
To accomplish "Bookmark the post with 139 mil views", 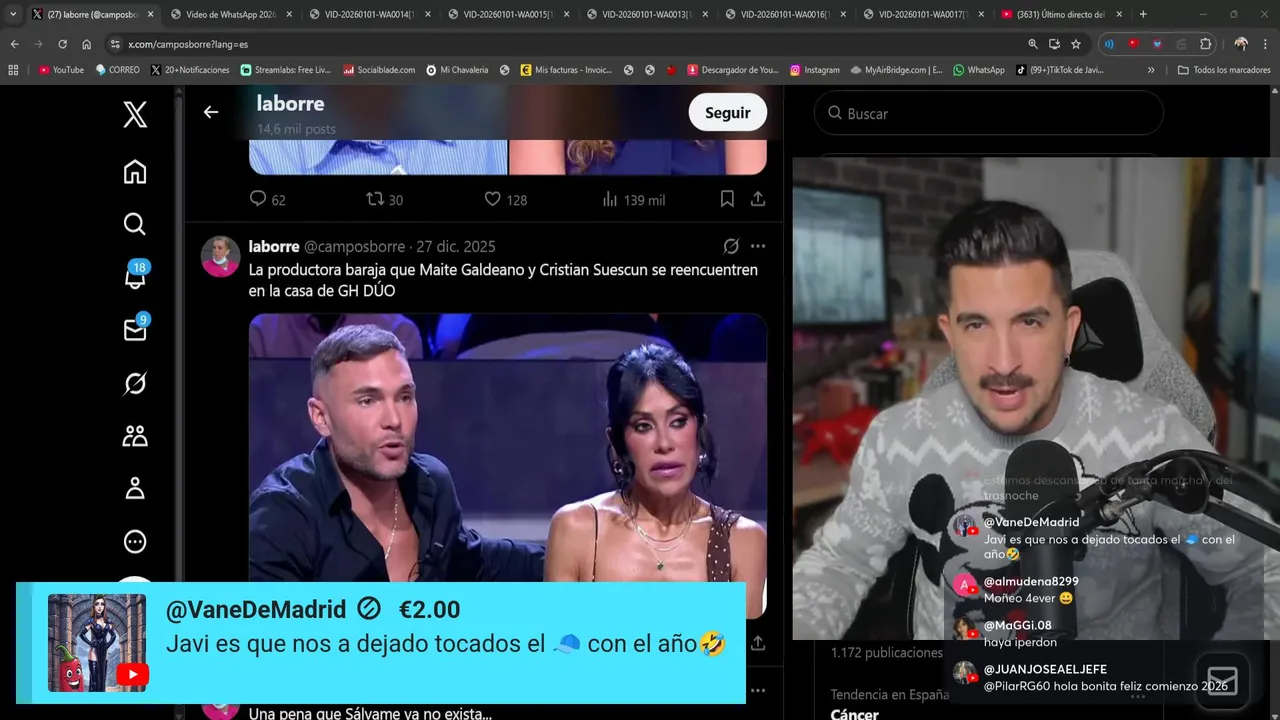I will pyautogui.click(x=727, y=199).
